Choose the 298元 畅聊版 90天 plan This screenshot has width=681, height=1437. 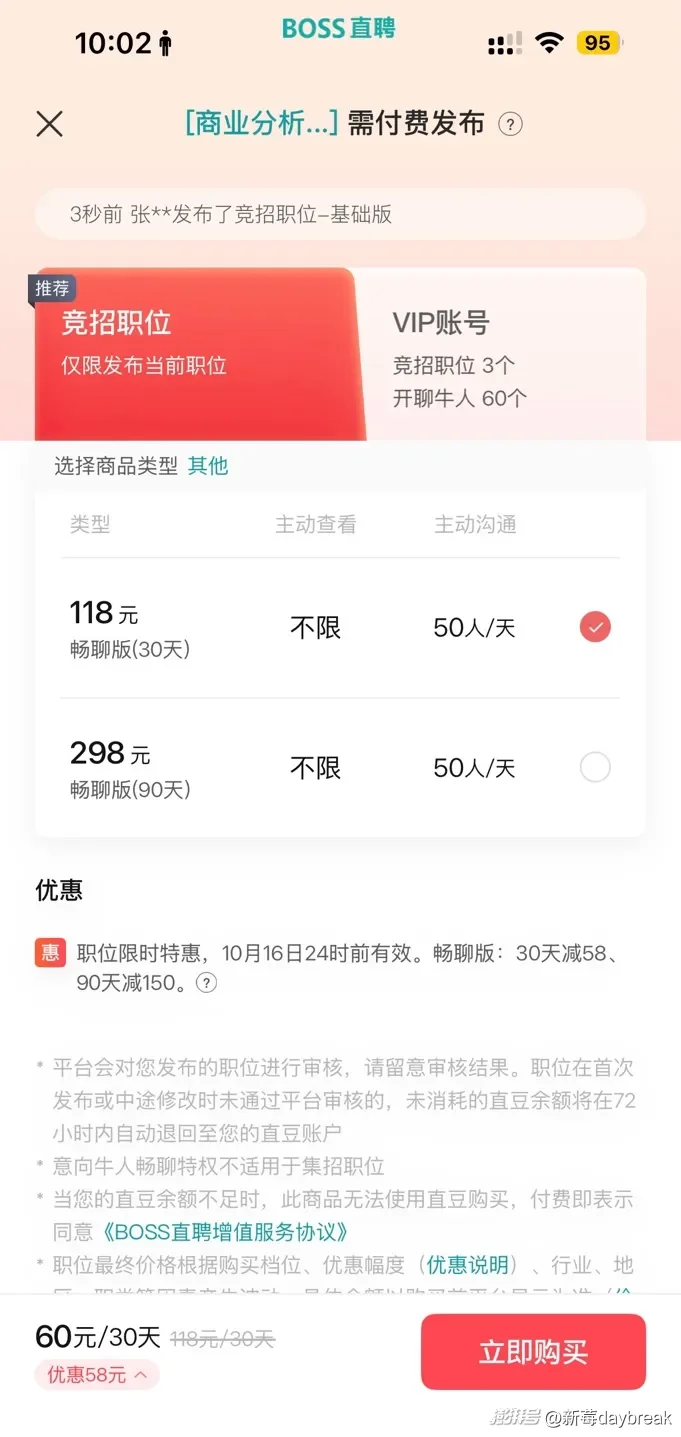click(x=595, y=767)
